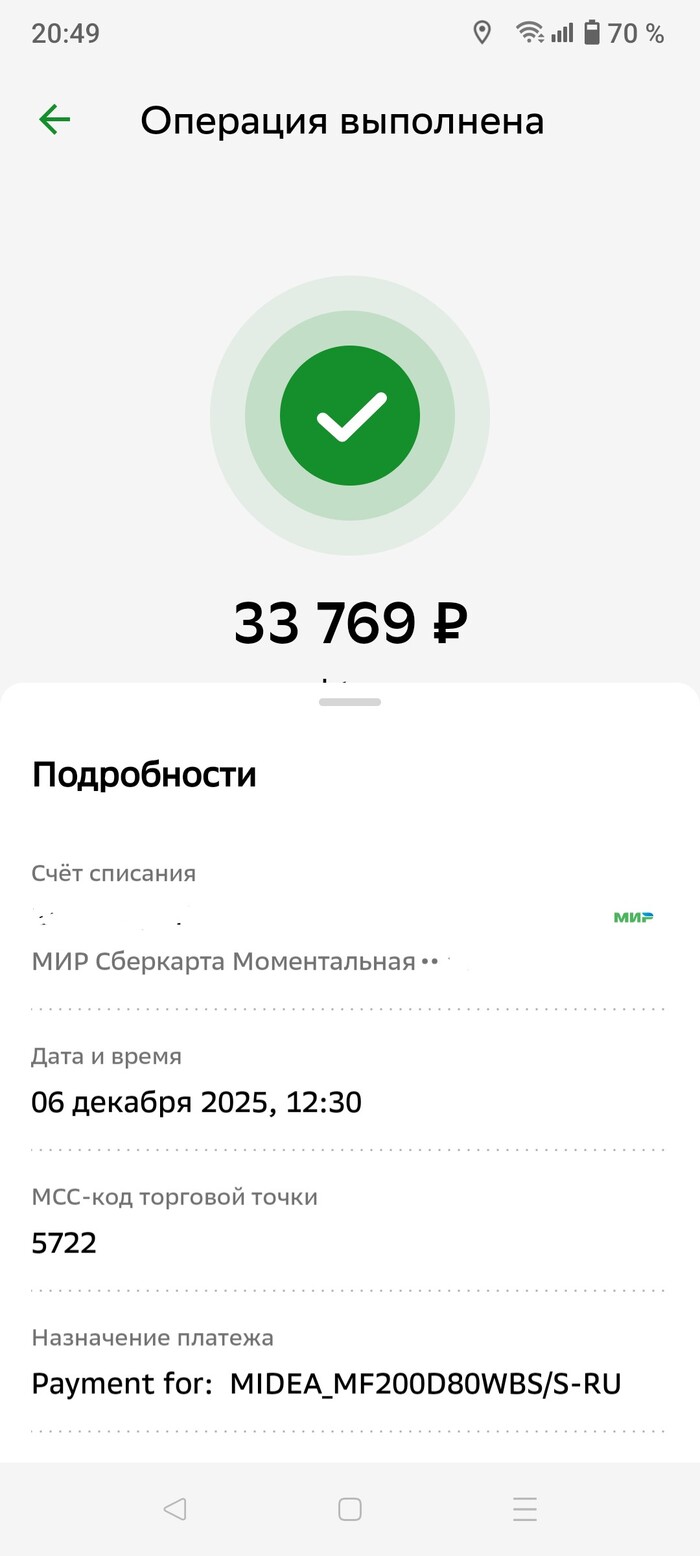Open the recent apps menu
Image resolution: width=700 pixels, height=1556 pixels.
tap(525, 1509)
